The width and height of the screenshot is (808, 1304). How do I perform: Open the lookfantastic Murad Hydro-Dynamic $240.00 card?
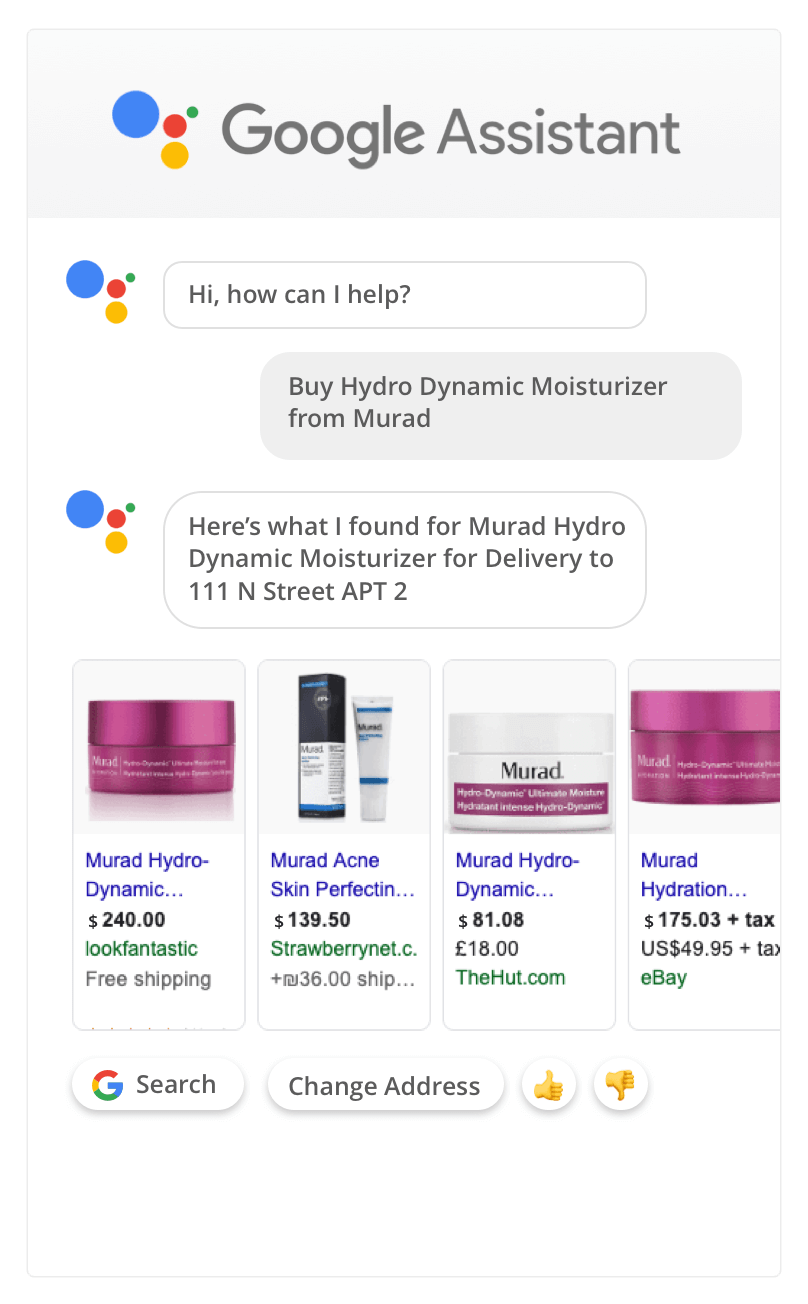point(158,844)
